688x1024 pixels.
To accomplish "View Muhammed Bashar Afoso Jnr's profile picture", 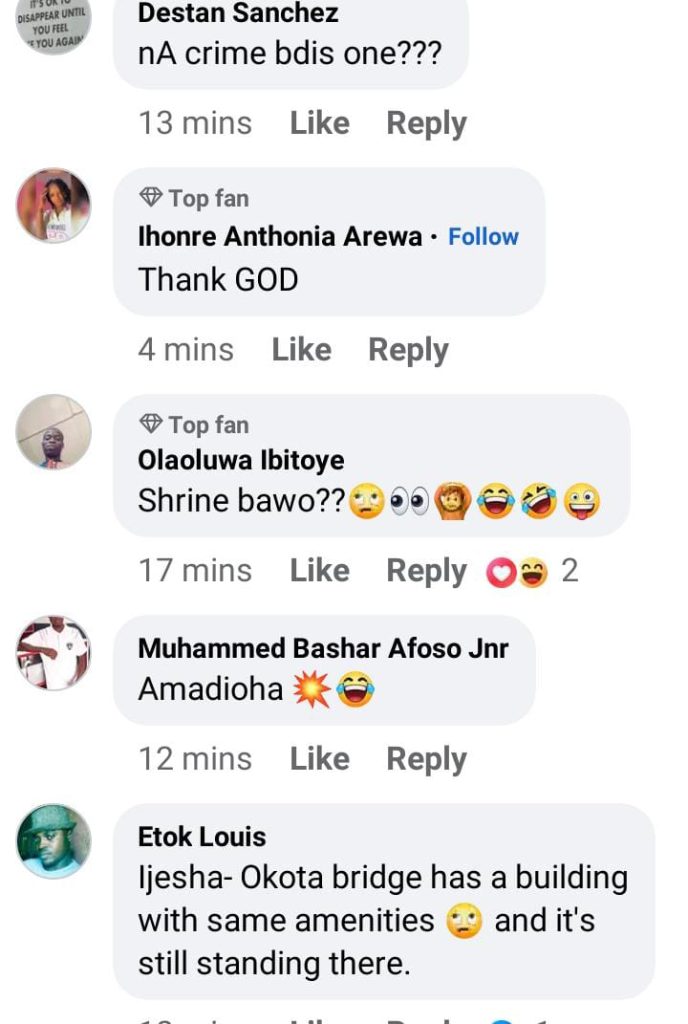I will coord(54,653).
